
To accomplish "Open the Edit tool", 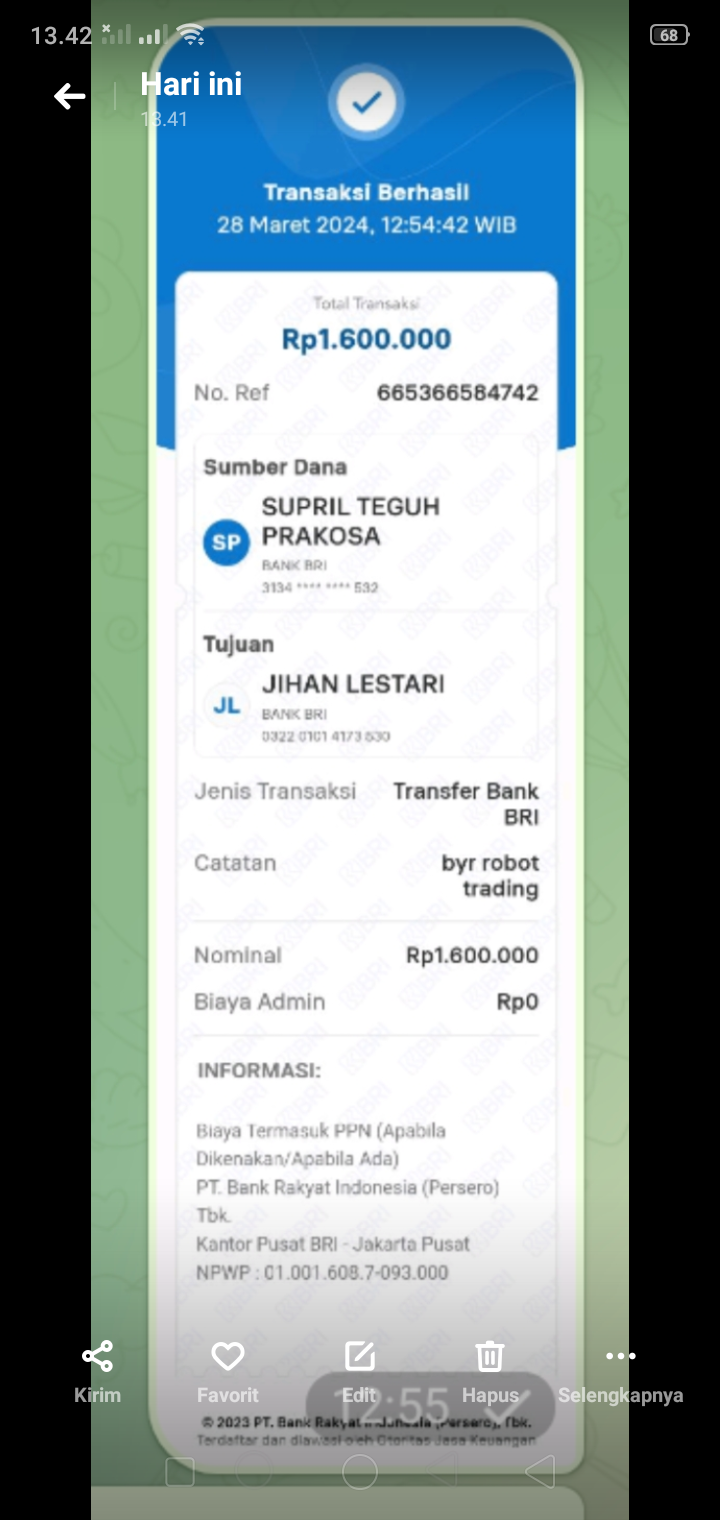I will click(359, 1373).
